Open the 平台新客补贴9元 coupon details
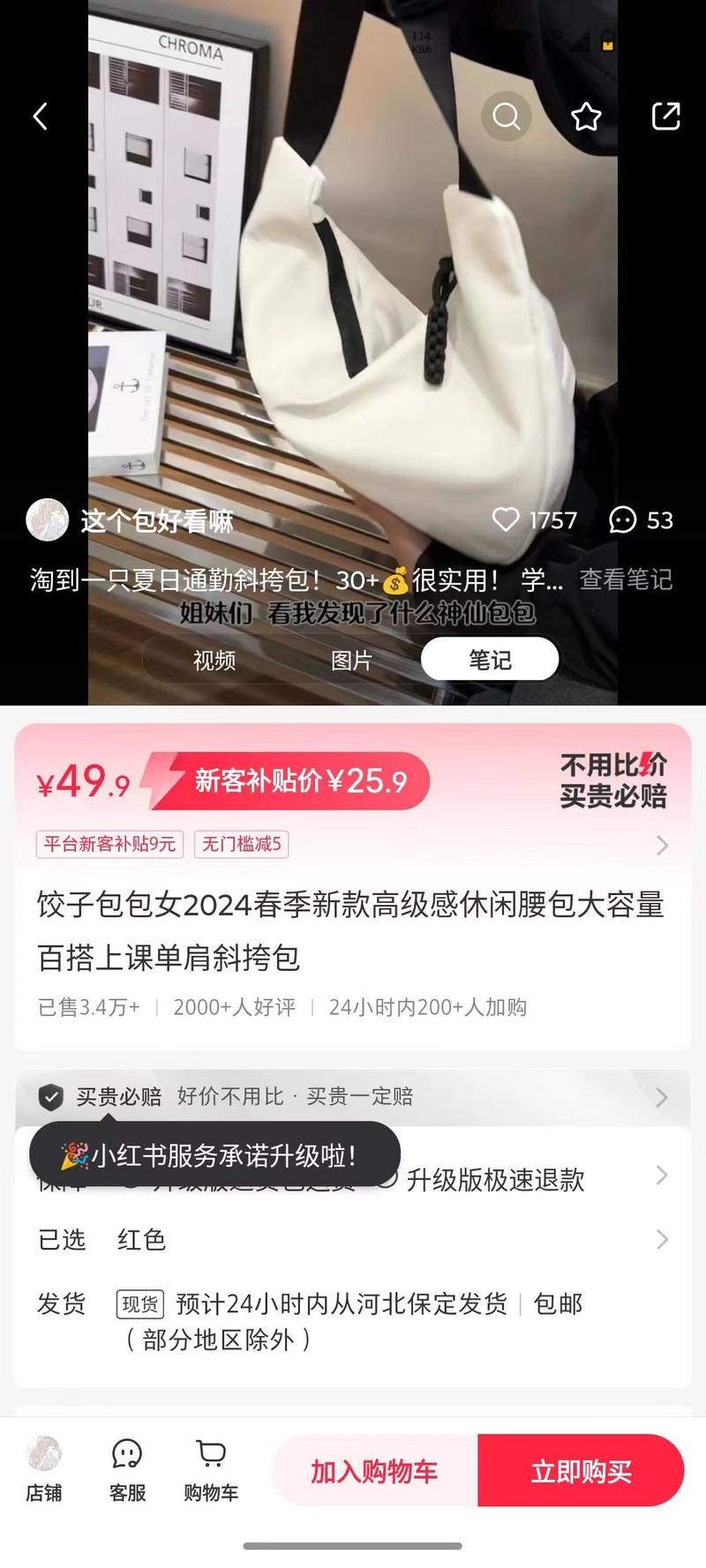Viewport: 706px width, 1568px height. (x=110, y=844)
